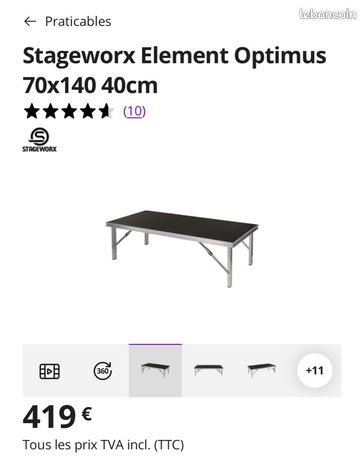Select the second stage platform thumbnail

coord(209,370)
